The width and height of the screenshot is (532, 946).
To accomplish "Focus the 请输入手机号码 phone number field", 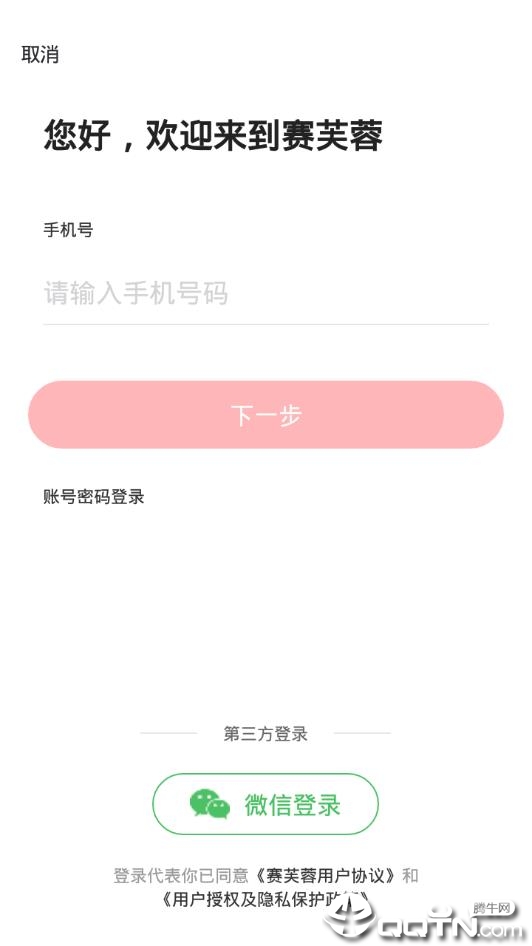I will (265, 294).
